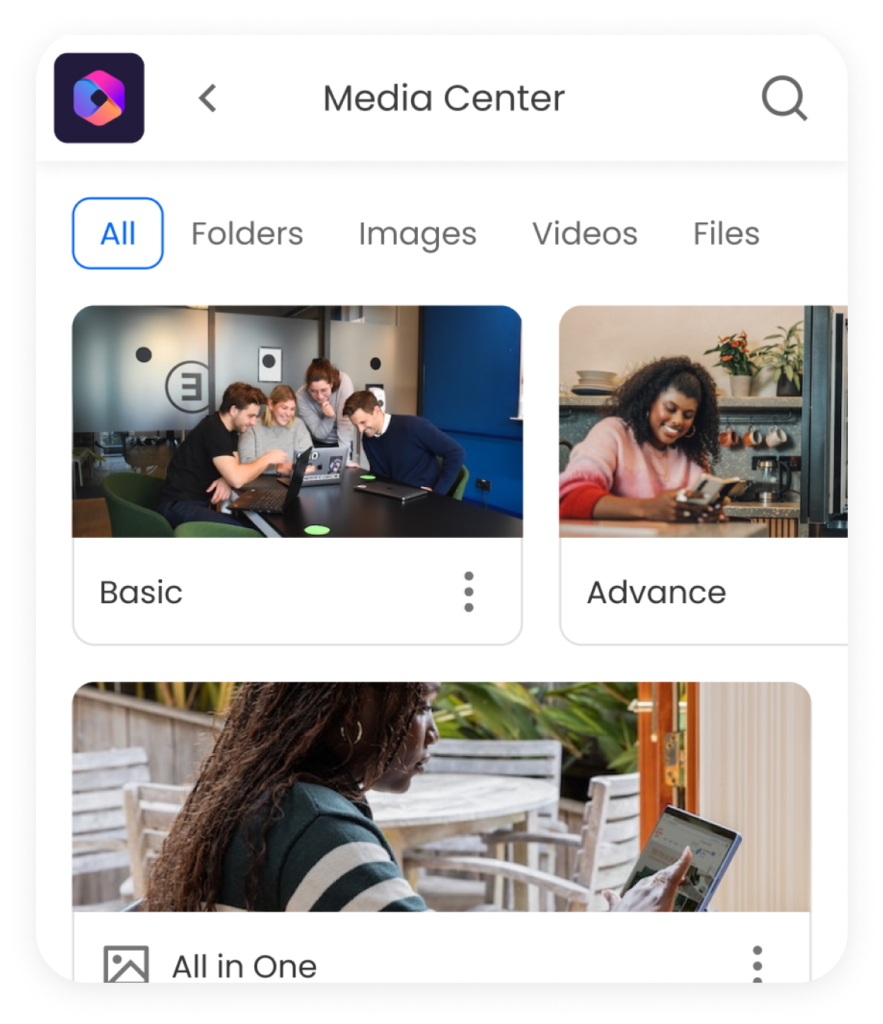Go back from Media Center
This screenshot has width=883, height=1024.
[x=207, y=98]
